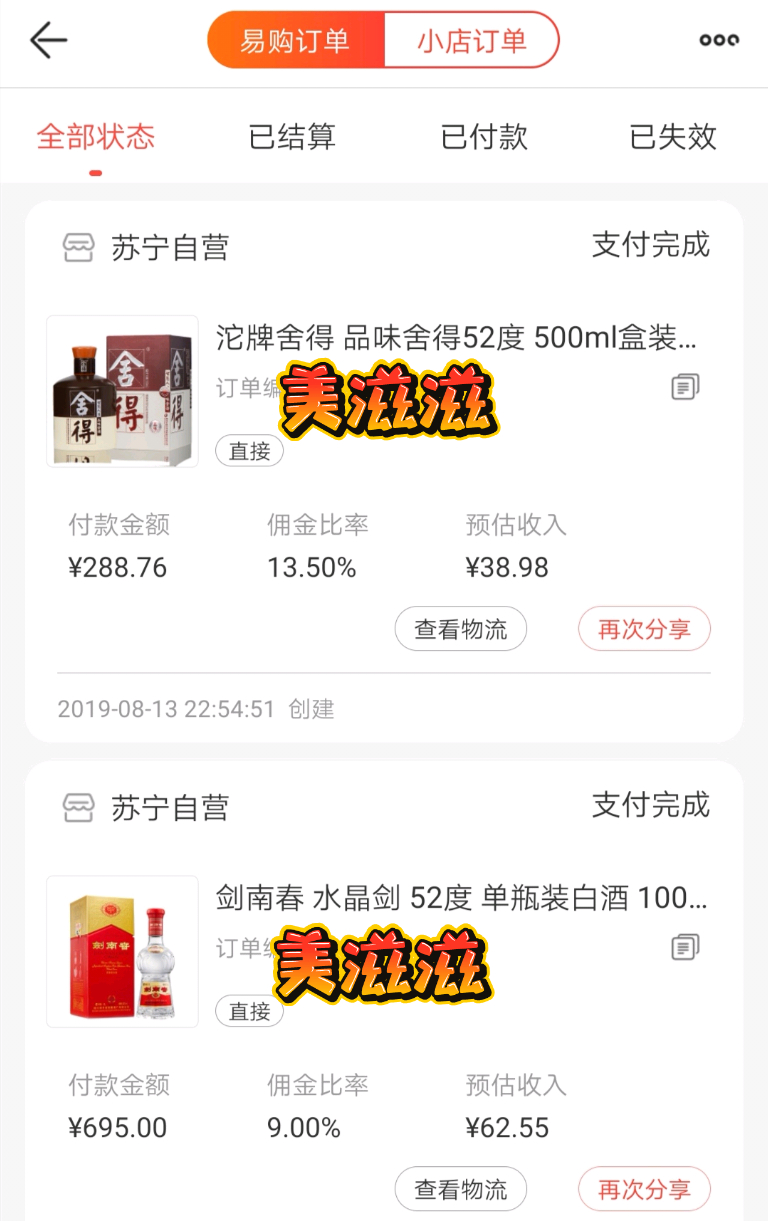
Task: View 已失效 orders
Action: 673,137
